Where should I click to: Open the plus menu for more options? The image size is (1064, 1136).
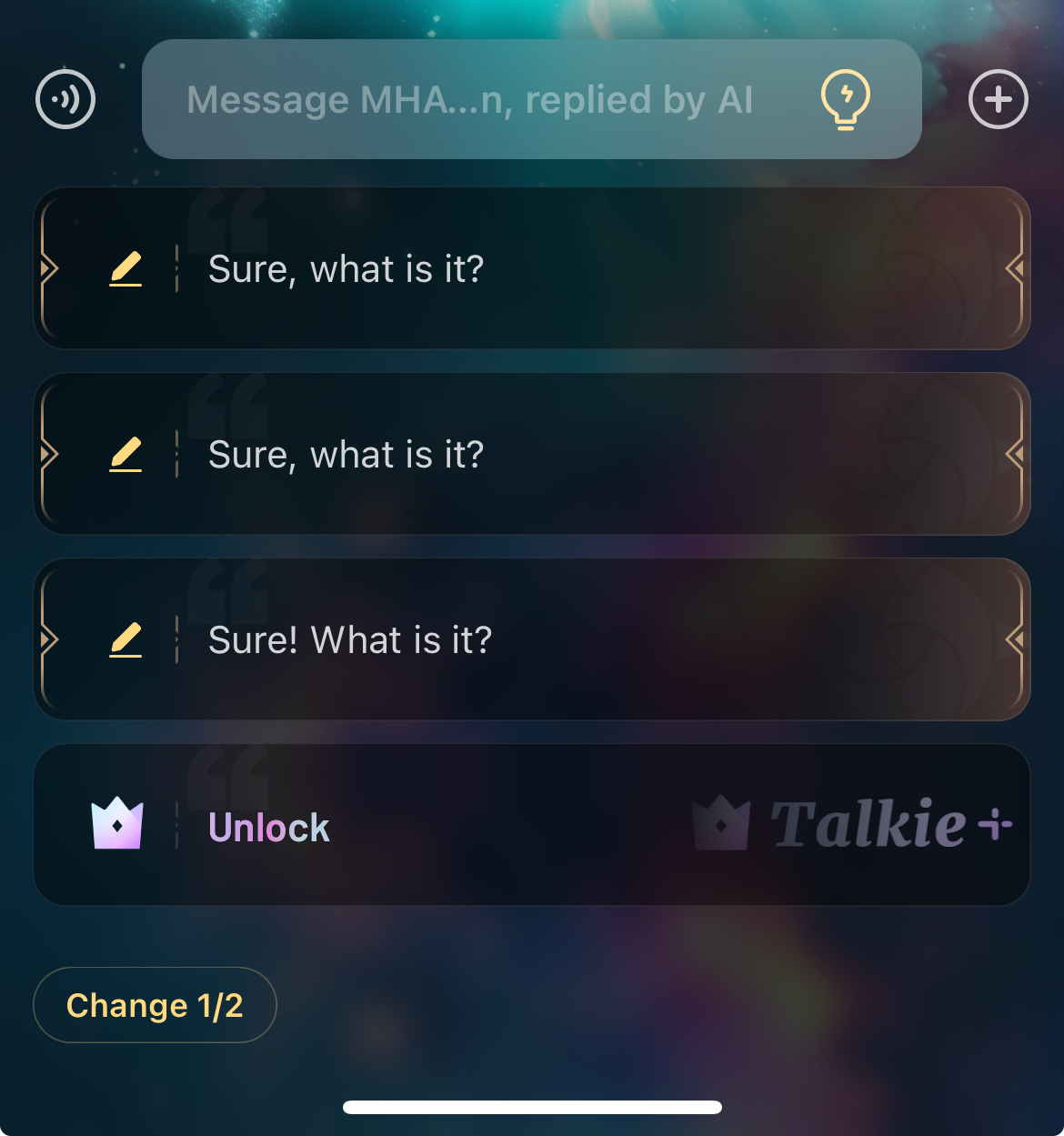[x=998, y=99]
